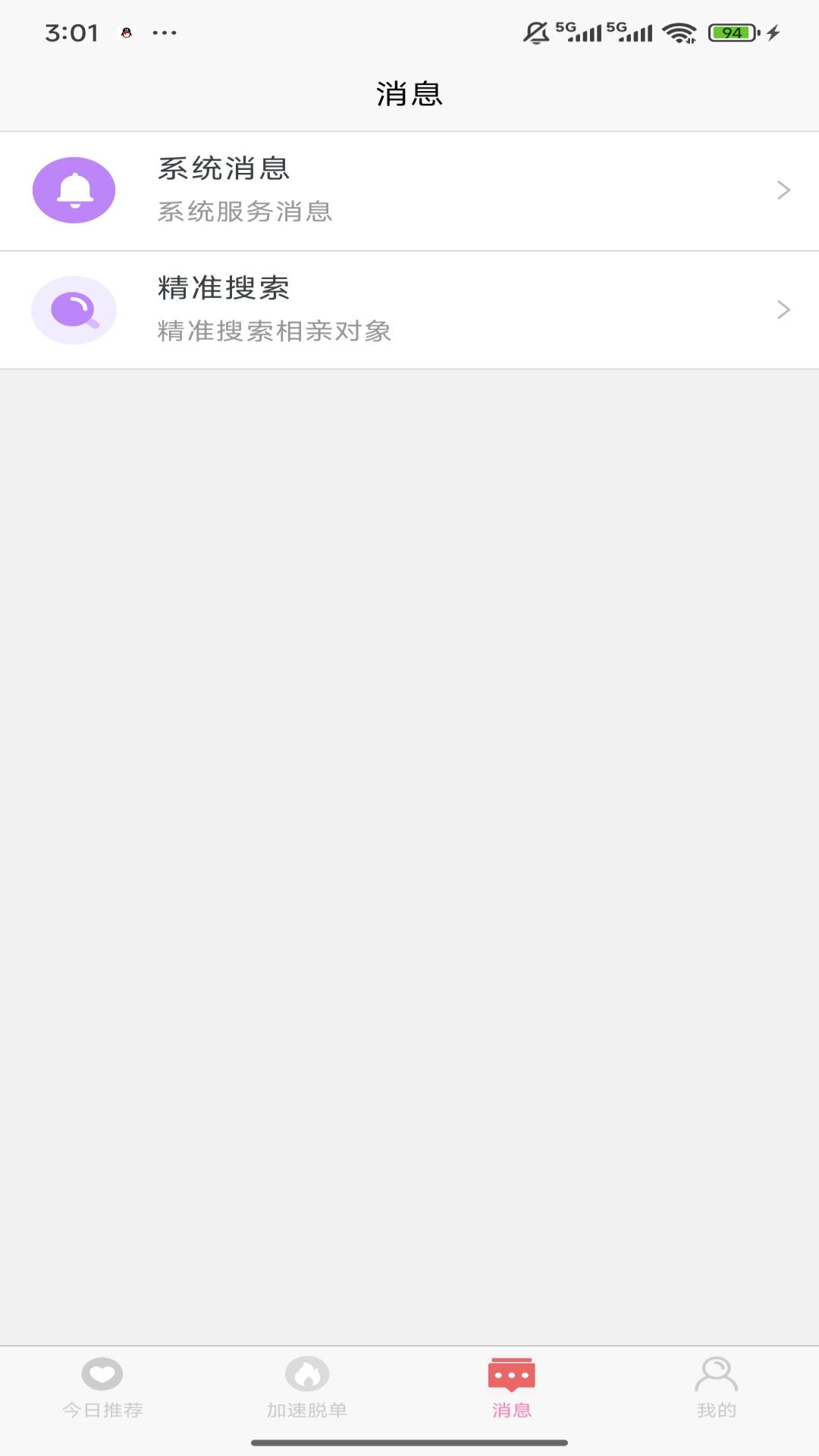Tap the mute notification icon in status bar
Screen dimensions: 819x1456
pos(536,33)
